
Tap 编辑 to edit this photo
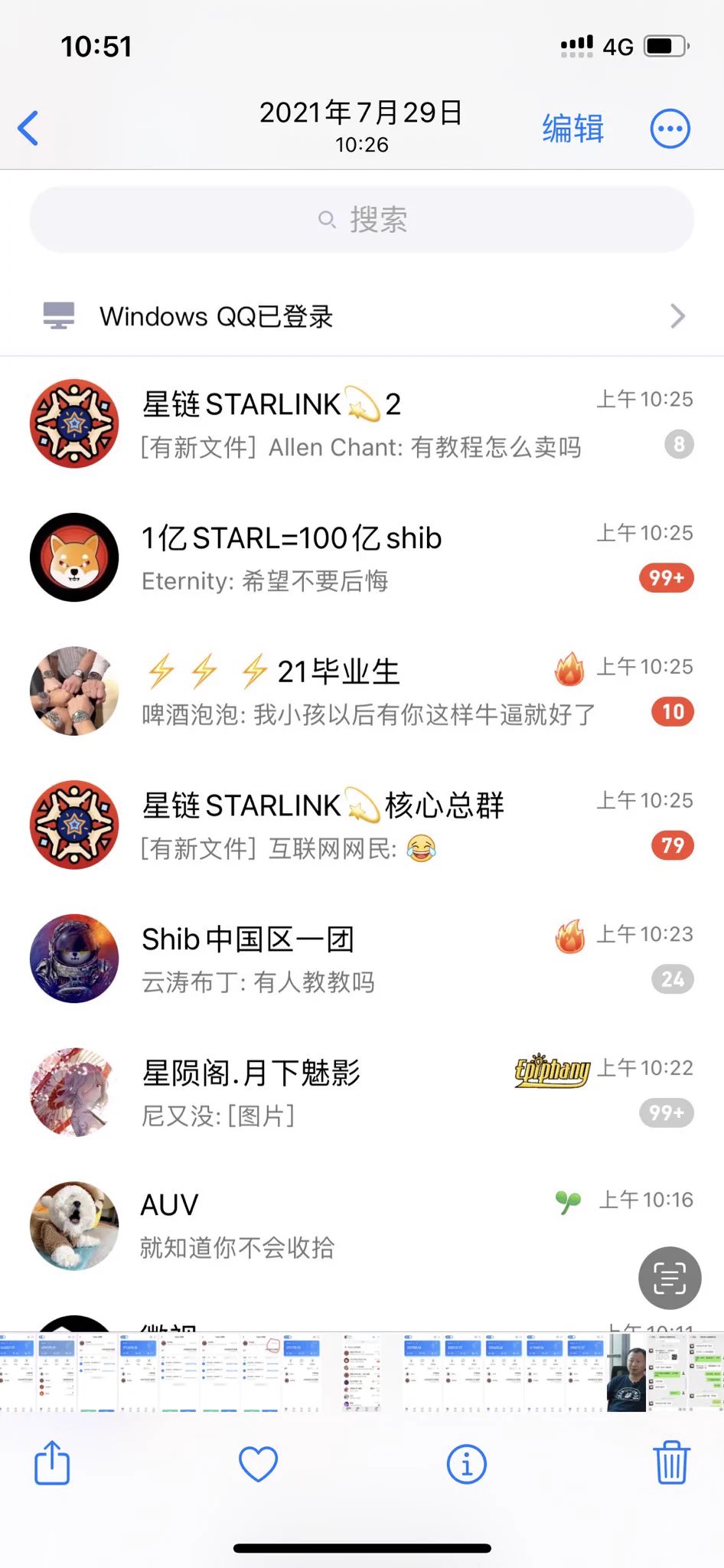[x=572, y=129]
